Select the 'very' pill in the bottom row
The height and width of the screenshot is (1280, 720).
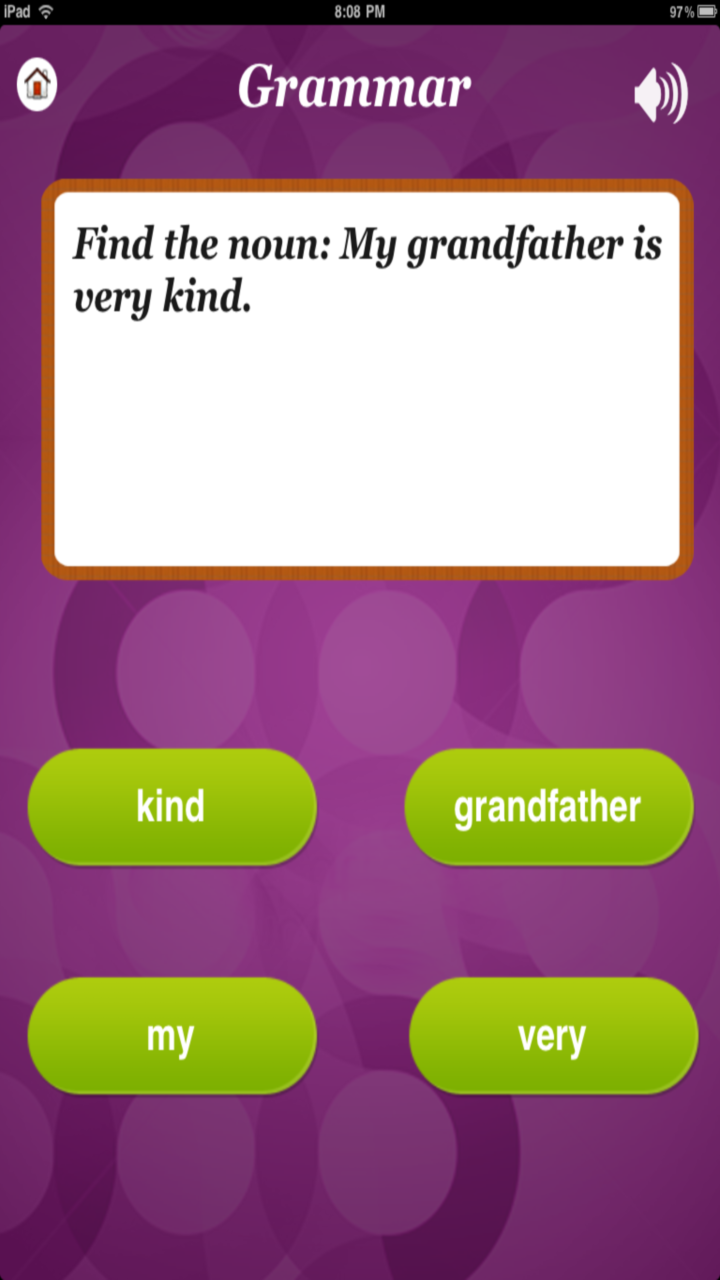[553, 1036]
